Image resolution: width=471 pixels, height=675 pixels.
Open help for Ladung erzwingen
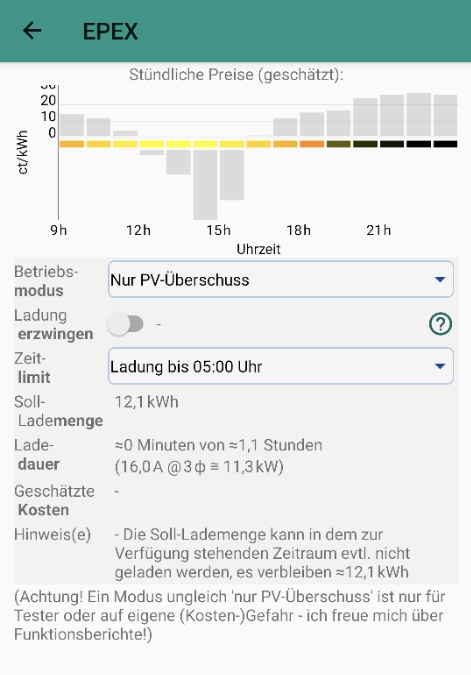[x=440, y=324]
